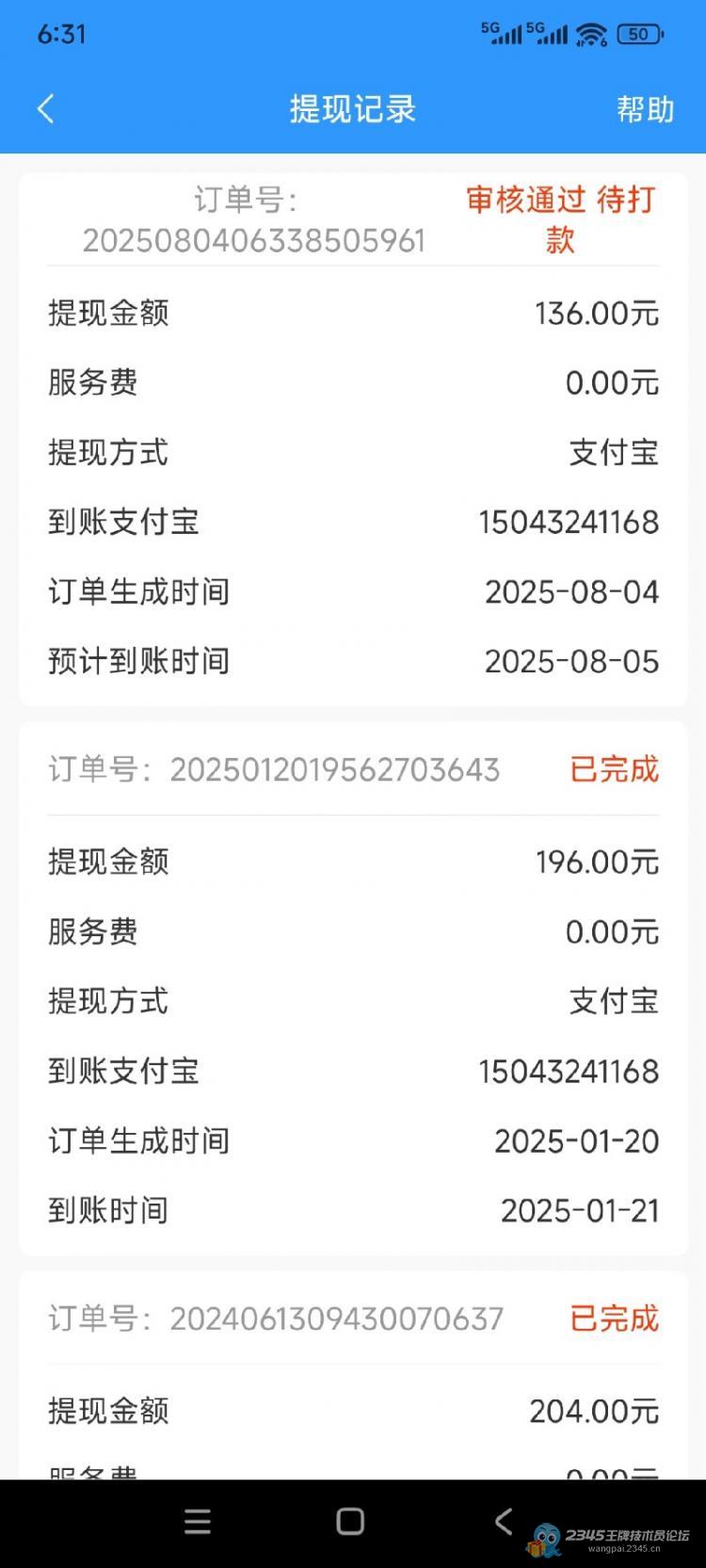Go back using the top-left arrow

click(x=45, y=109)
